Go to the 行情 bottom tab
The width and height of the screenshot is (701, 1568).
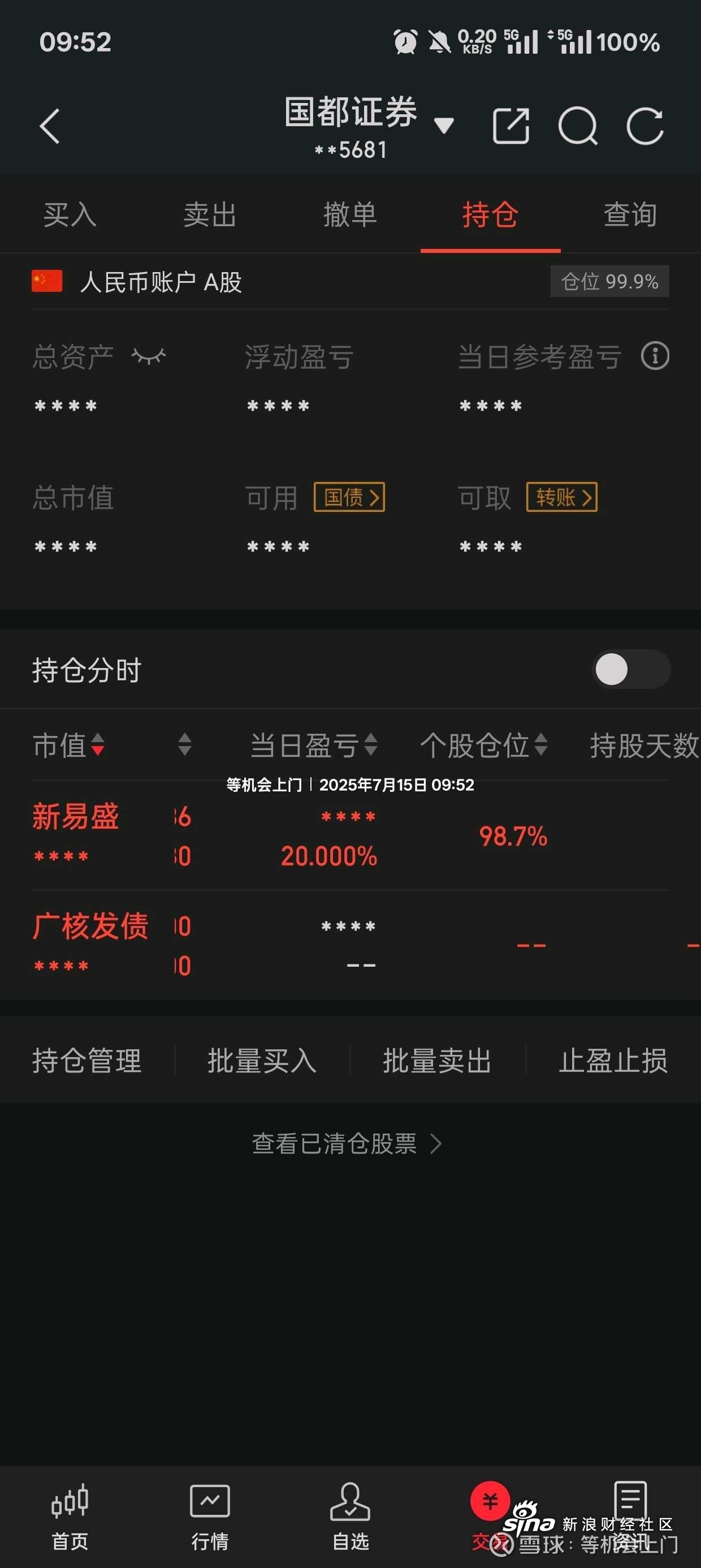pos(210,1515)
